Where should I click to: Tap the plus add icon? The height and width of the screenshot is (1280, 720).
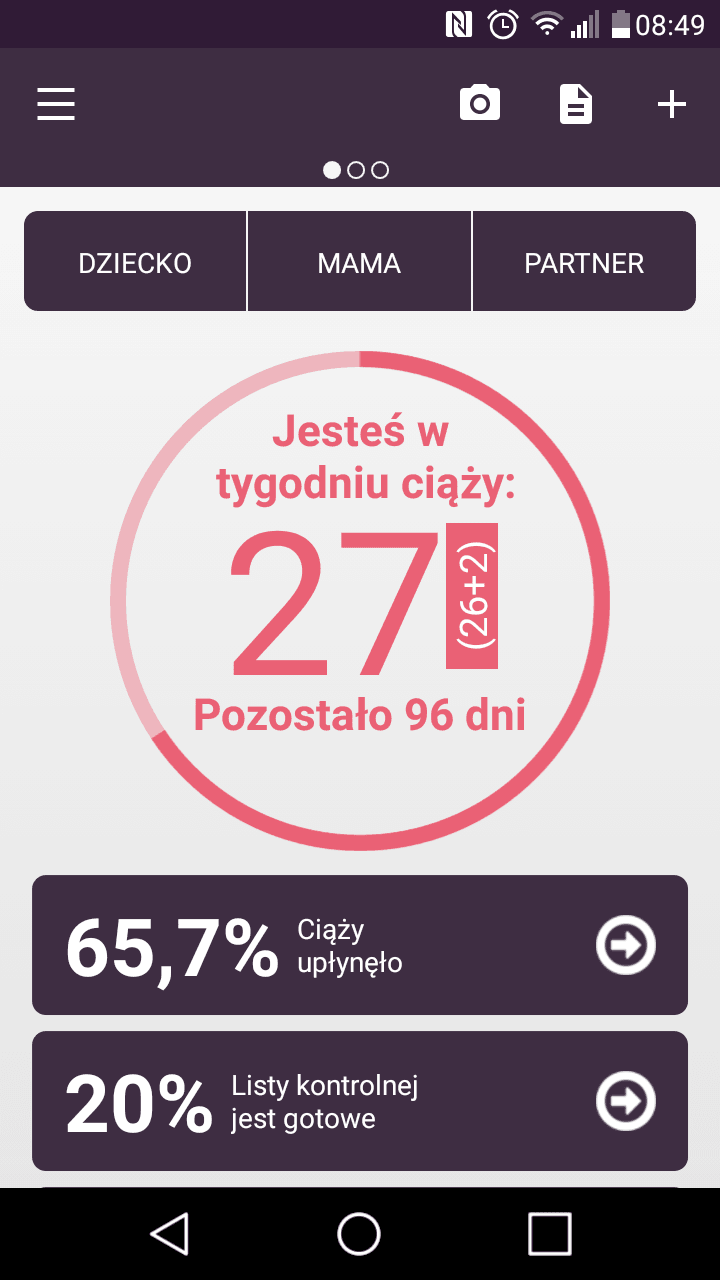pyautogui.click(x=671, y=104)
